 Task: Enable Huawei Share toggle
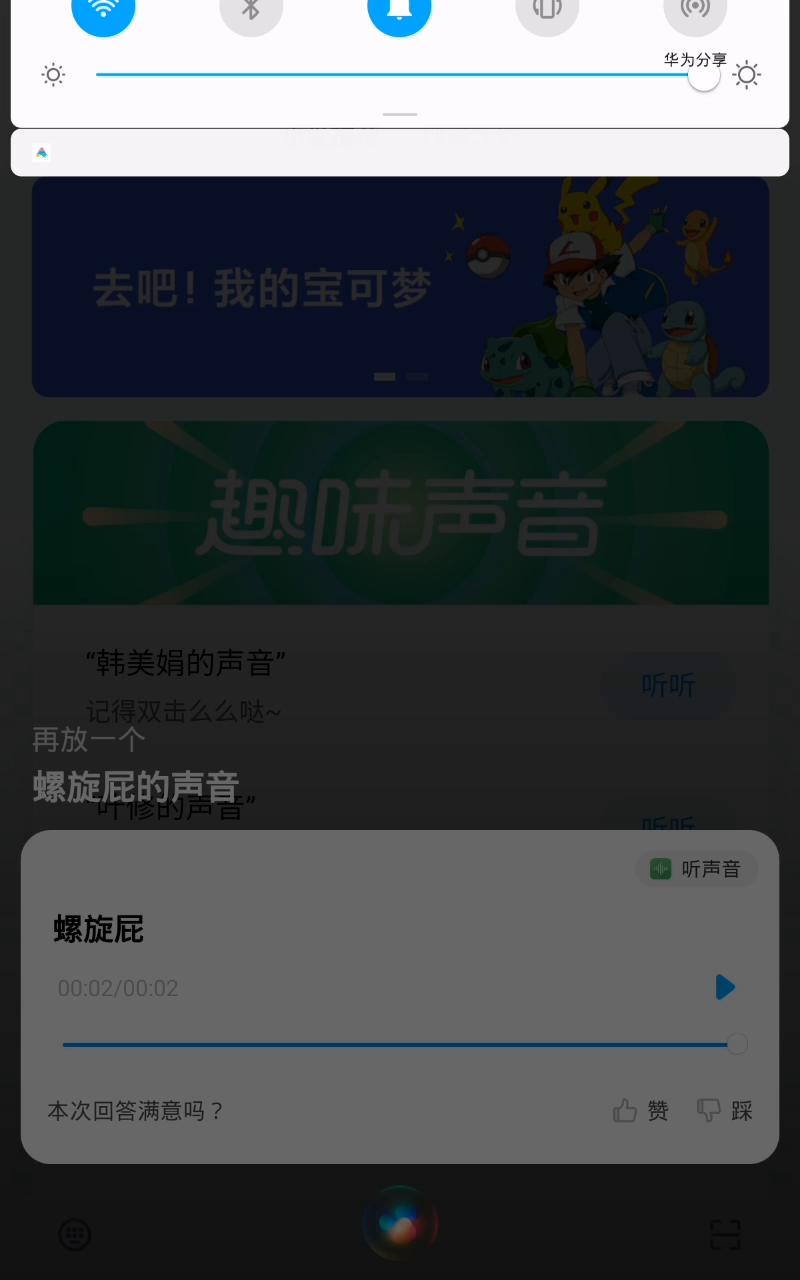(x=695, y=10)
